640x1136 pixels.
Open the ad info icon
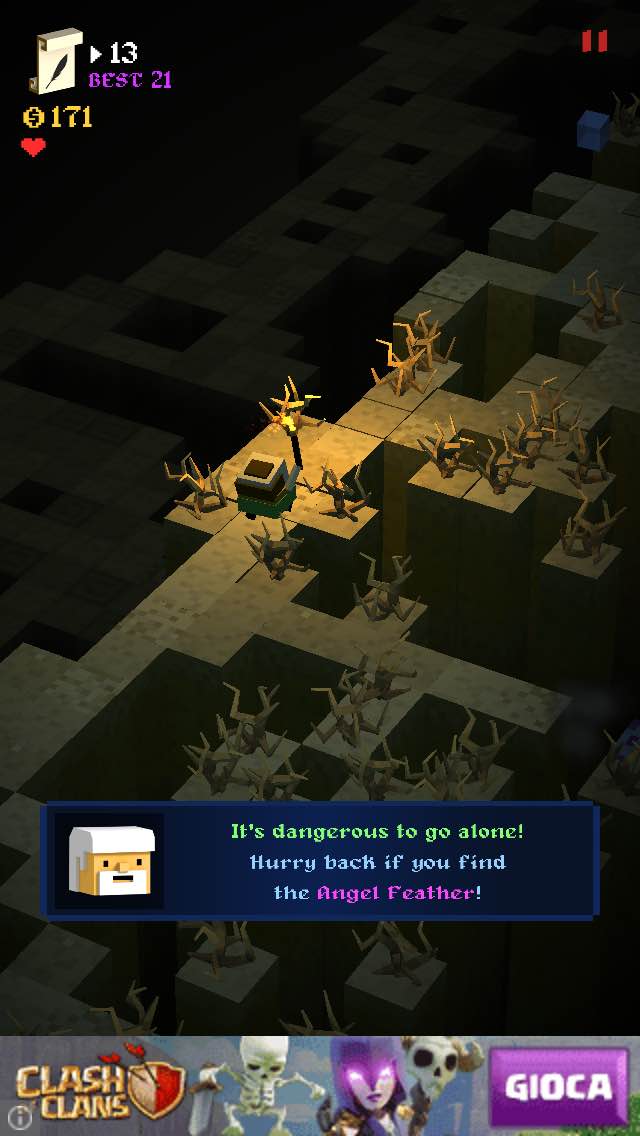(x=17, y=1116)
